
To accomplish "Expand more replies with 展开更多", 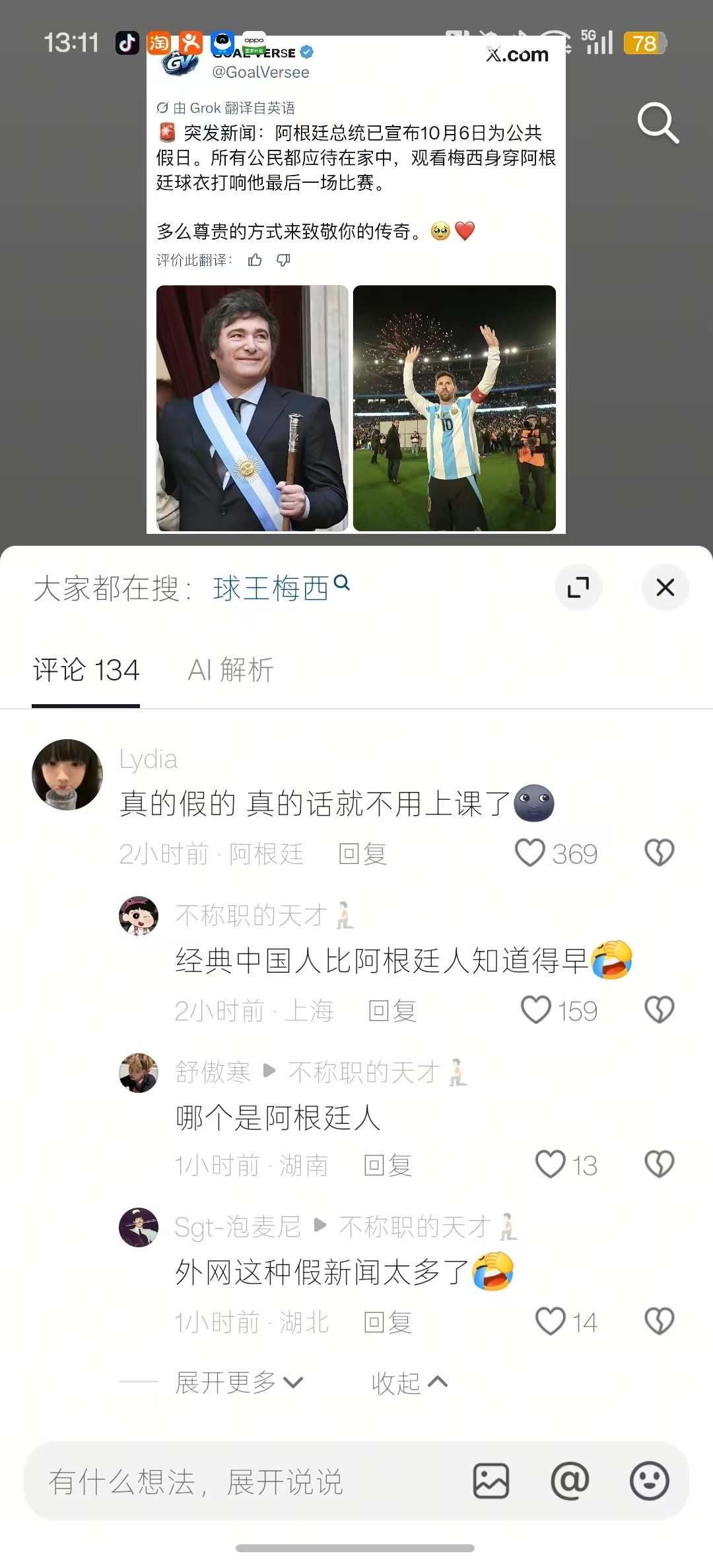I will [x=239, y=1382].
